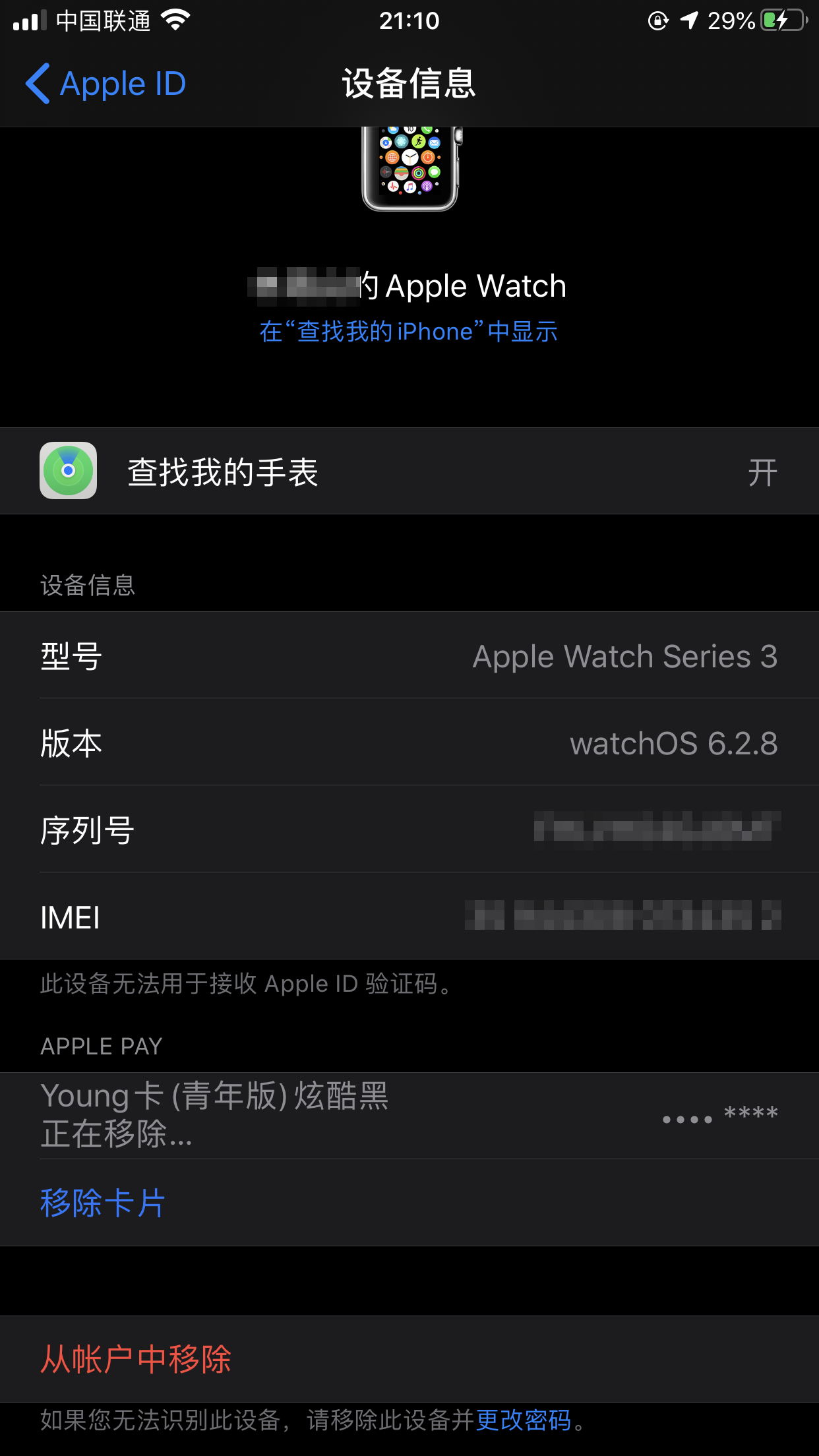
Task: Open the 查找我的手表 row
Action: (x=409, y=471)
